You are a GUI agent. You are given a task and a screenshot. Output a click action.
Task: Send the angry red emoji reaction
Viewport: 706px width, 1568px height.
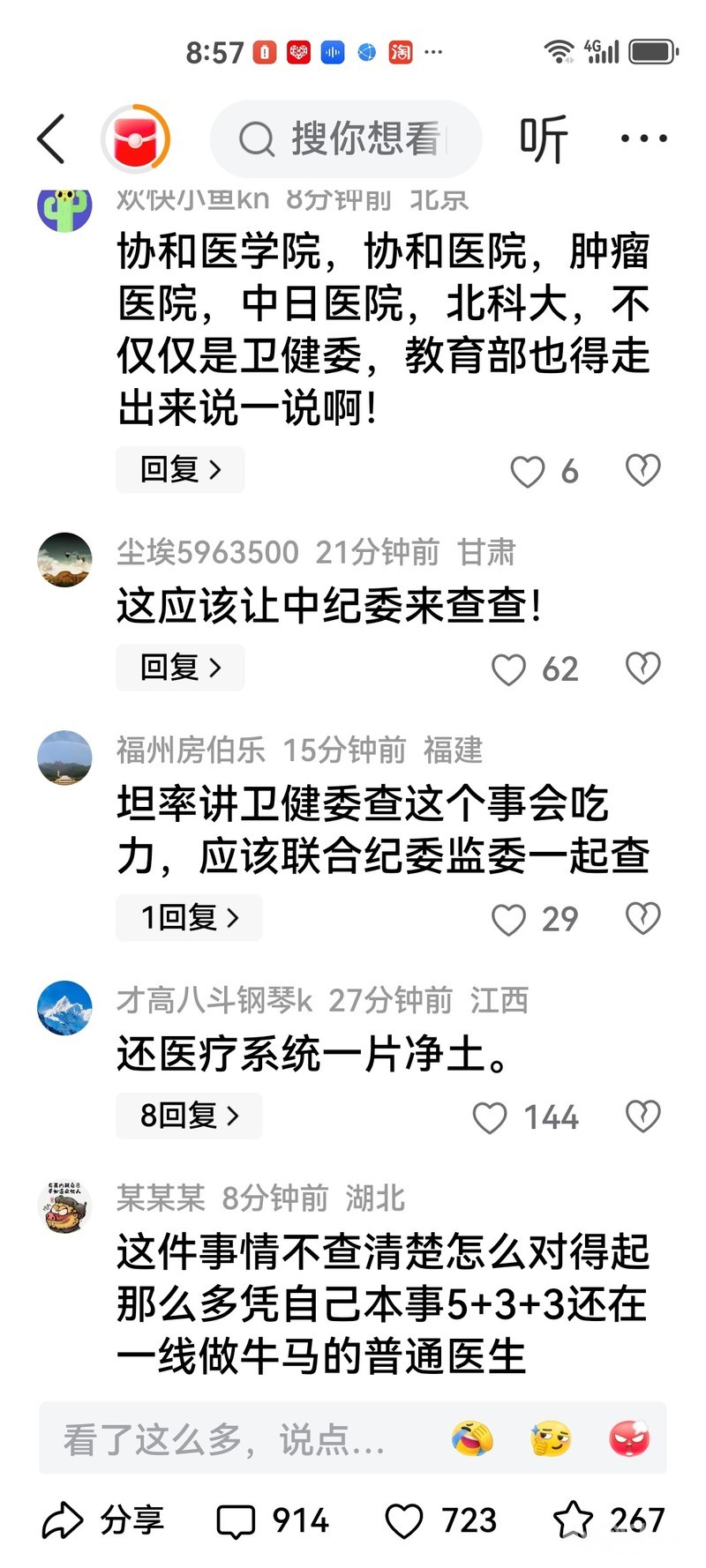coord(629,1439)
